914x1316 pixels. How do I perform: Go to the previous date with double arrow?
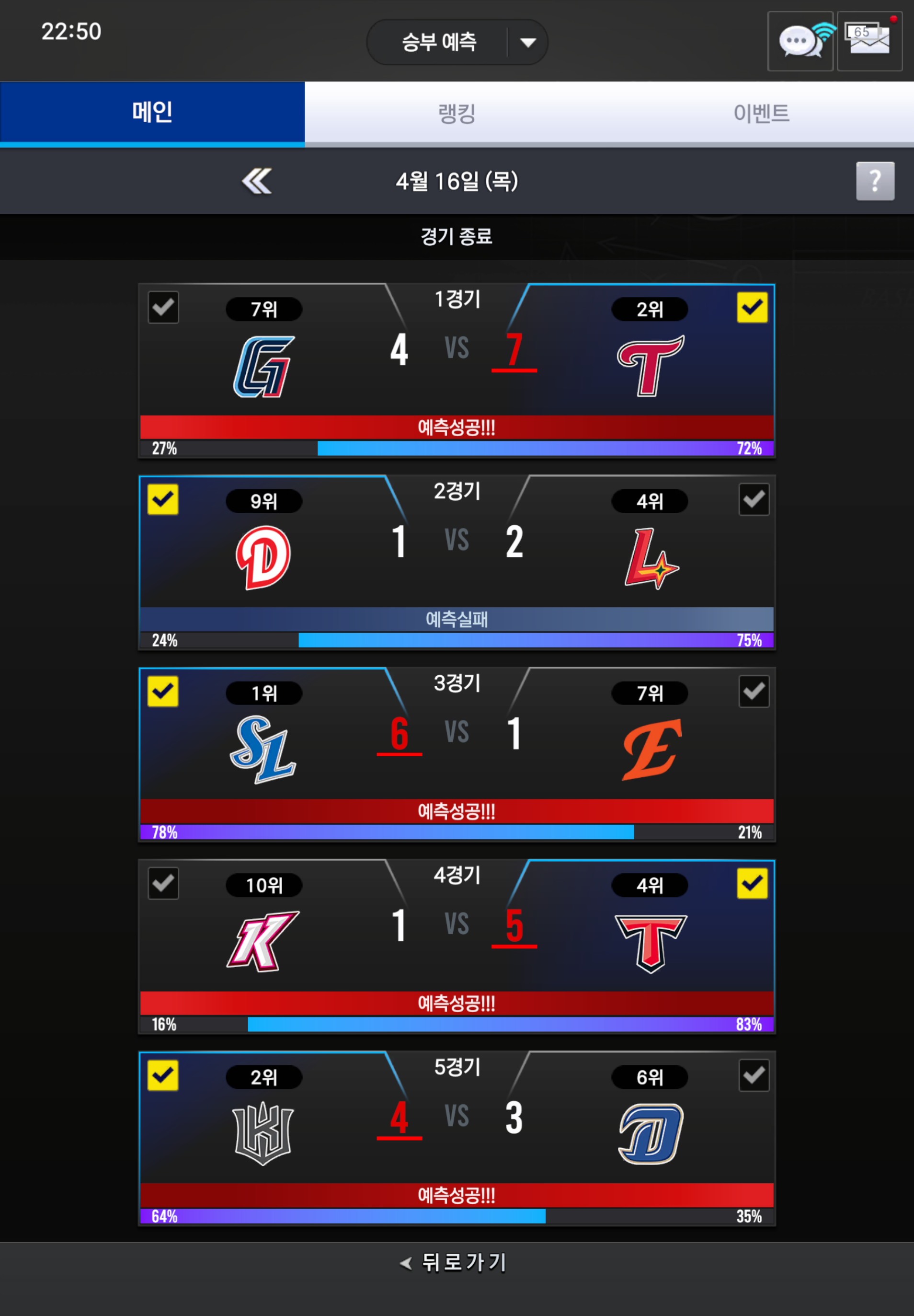pyautogui.click(x=257, y=182)
